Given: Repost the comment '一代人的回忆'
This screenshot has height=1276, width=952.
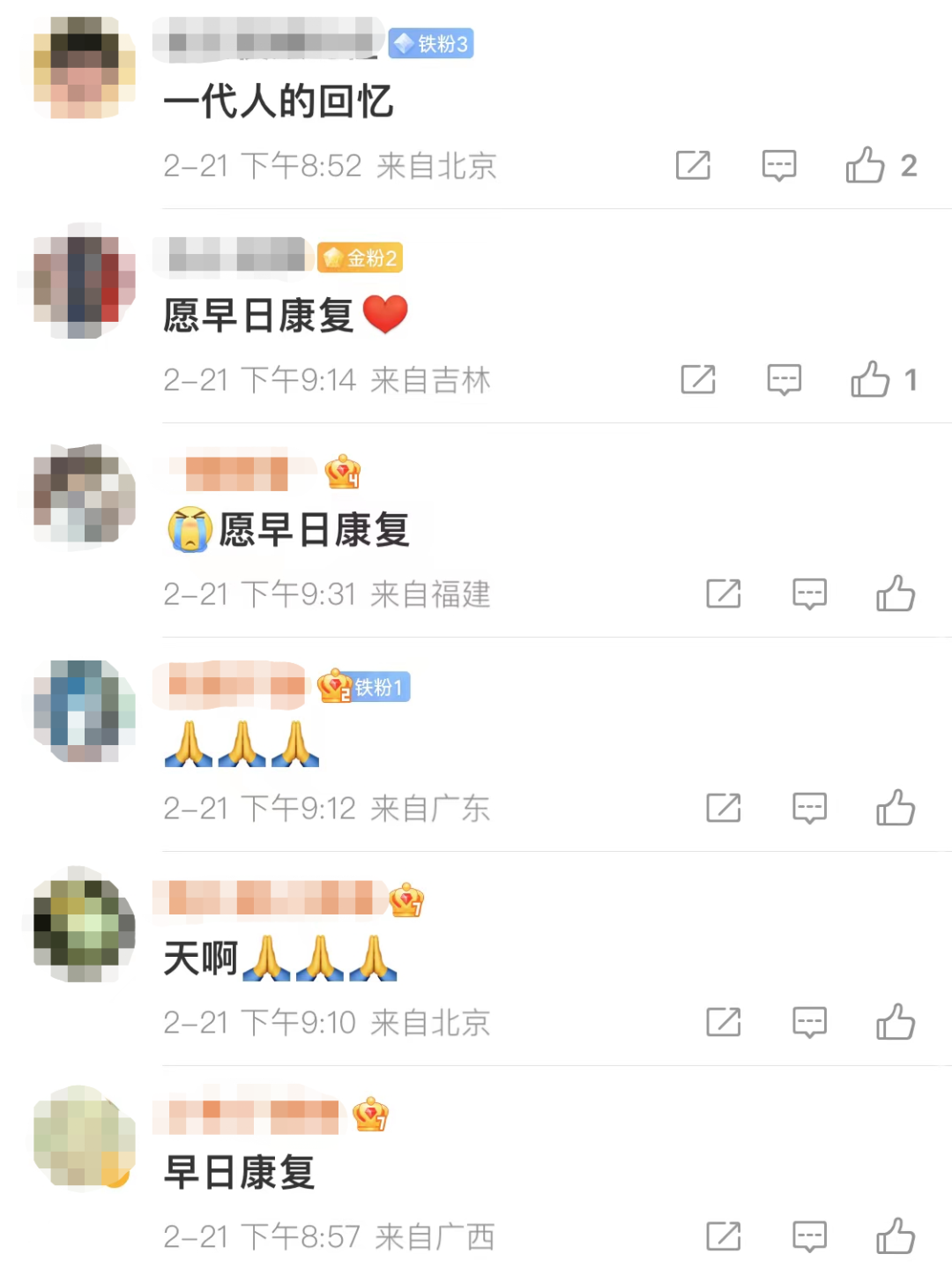Looking at the screenshot, I should pyautogui.click(x=693, y=165).
